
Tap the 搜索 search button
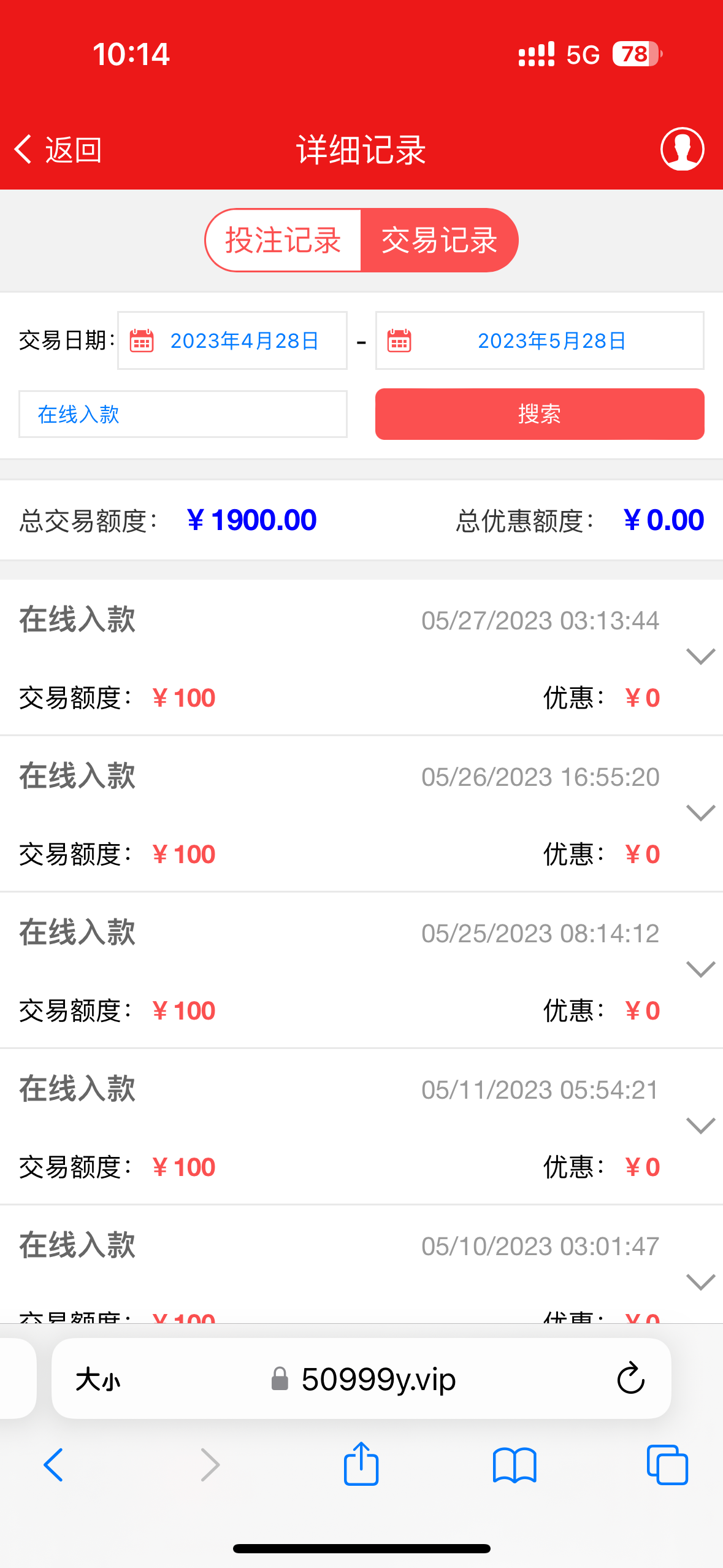click(x=540, y=414)
